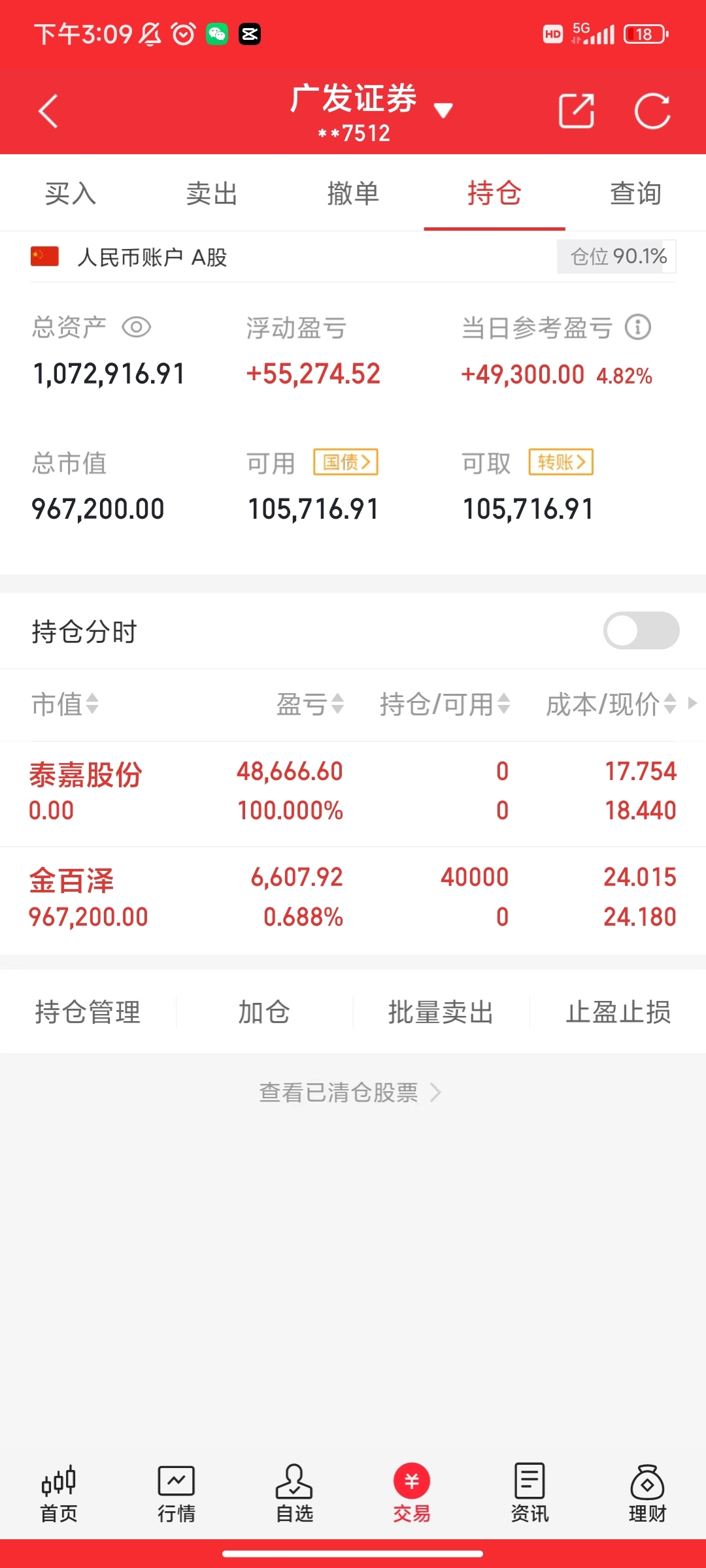Tap the info icon beside 当日参考盈亏
The width and height of the screenshot is (706, 1568).
[637, 327]
